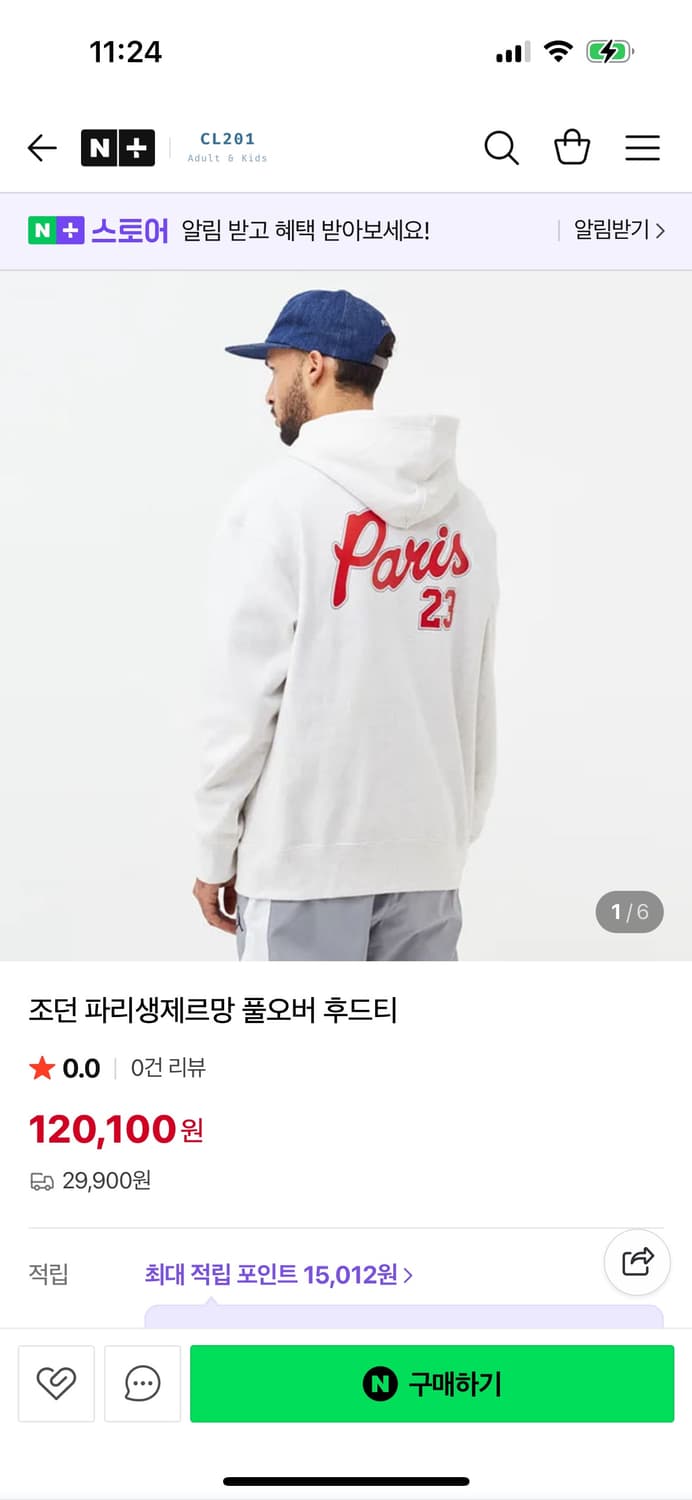Open 최대 적립 포인트 15,012원 details
The height and width of the screenshot is (1500, 692).
[279, 1275]
